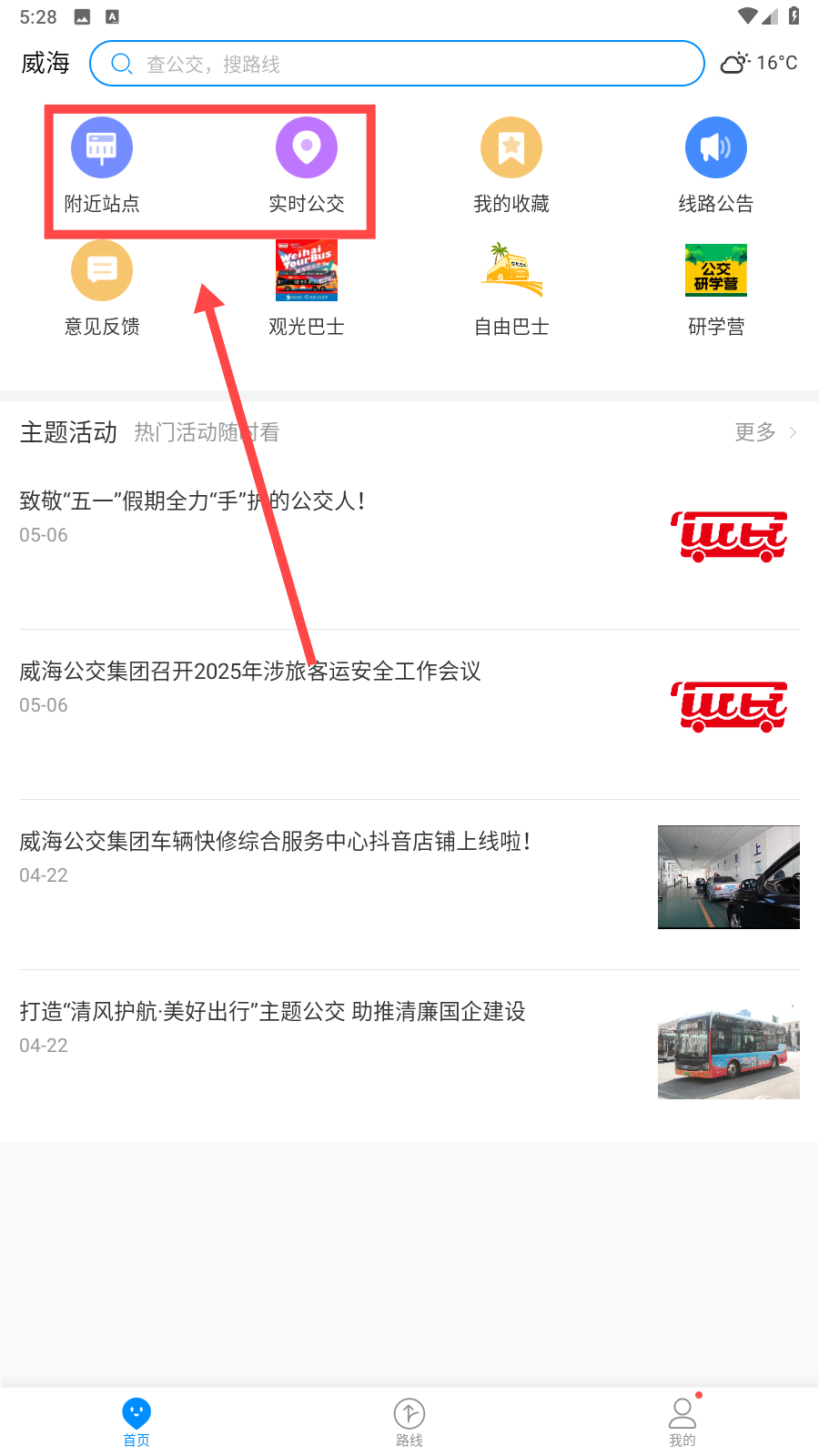Open the 威海 city selector
Image resolution: width=819 pixels, height=1456 pixels.
click(x=45, y=64)
